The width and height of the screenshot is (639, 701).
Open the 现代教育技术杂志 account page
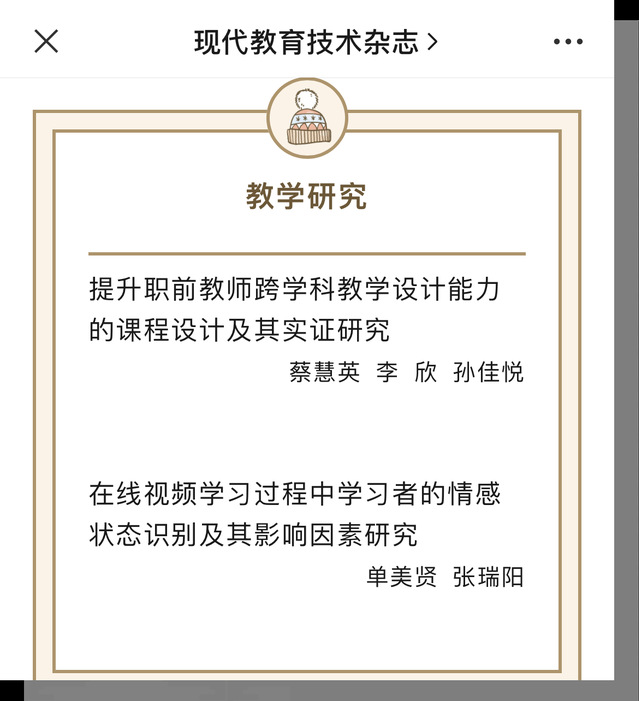[315, 41]
